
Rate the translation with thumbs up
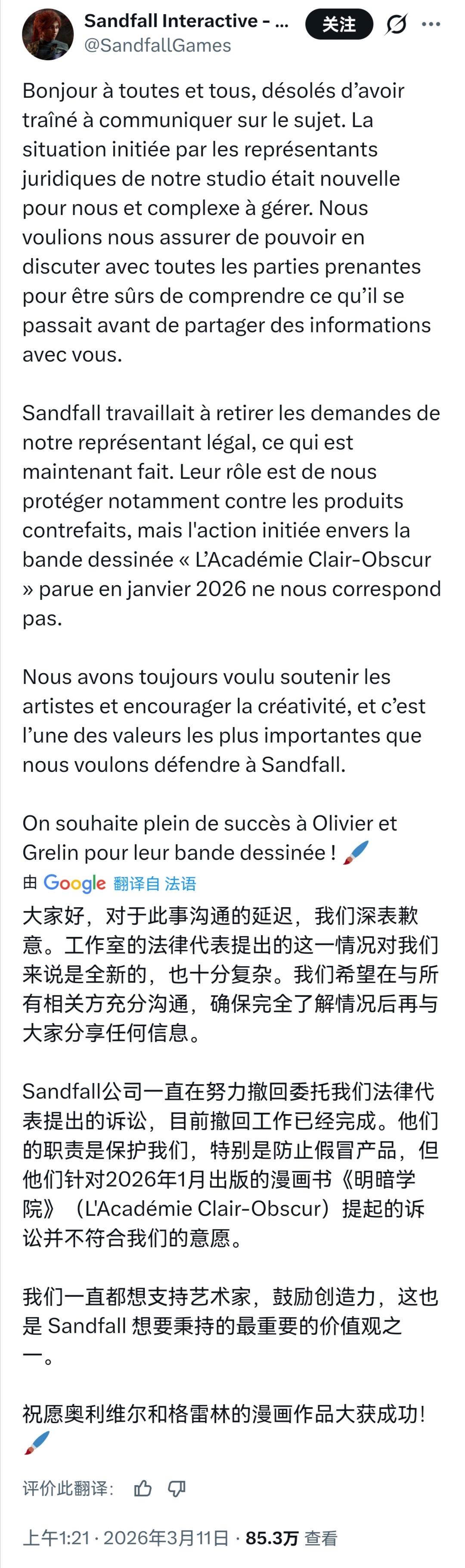click(x=143, y=1488)
